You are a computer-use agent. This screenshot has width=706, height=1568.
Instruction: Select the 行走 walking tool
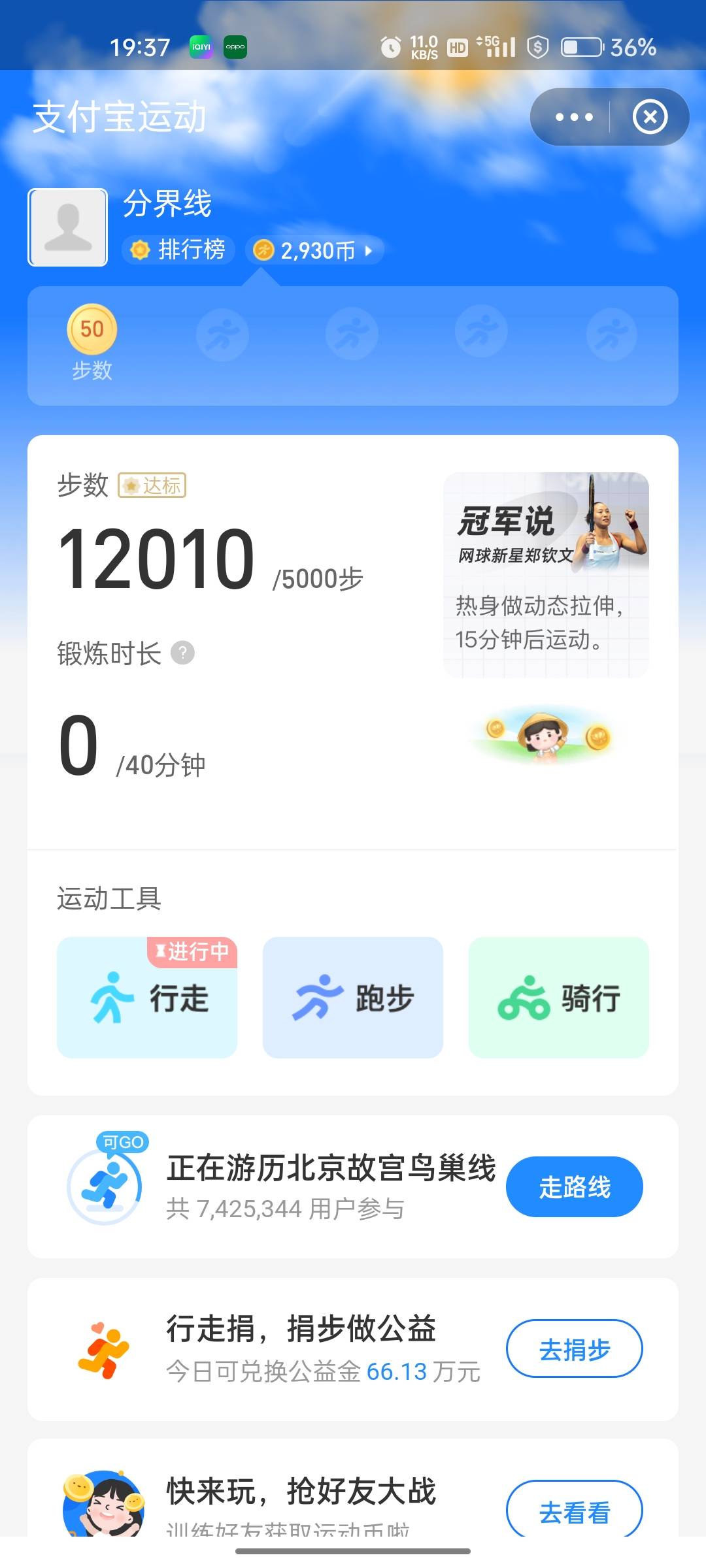pyautogui.click(x=146, y=996)
